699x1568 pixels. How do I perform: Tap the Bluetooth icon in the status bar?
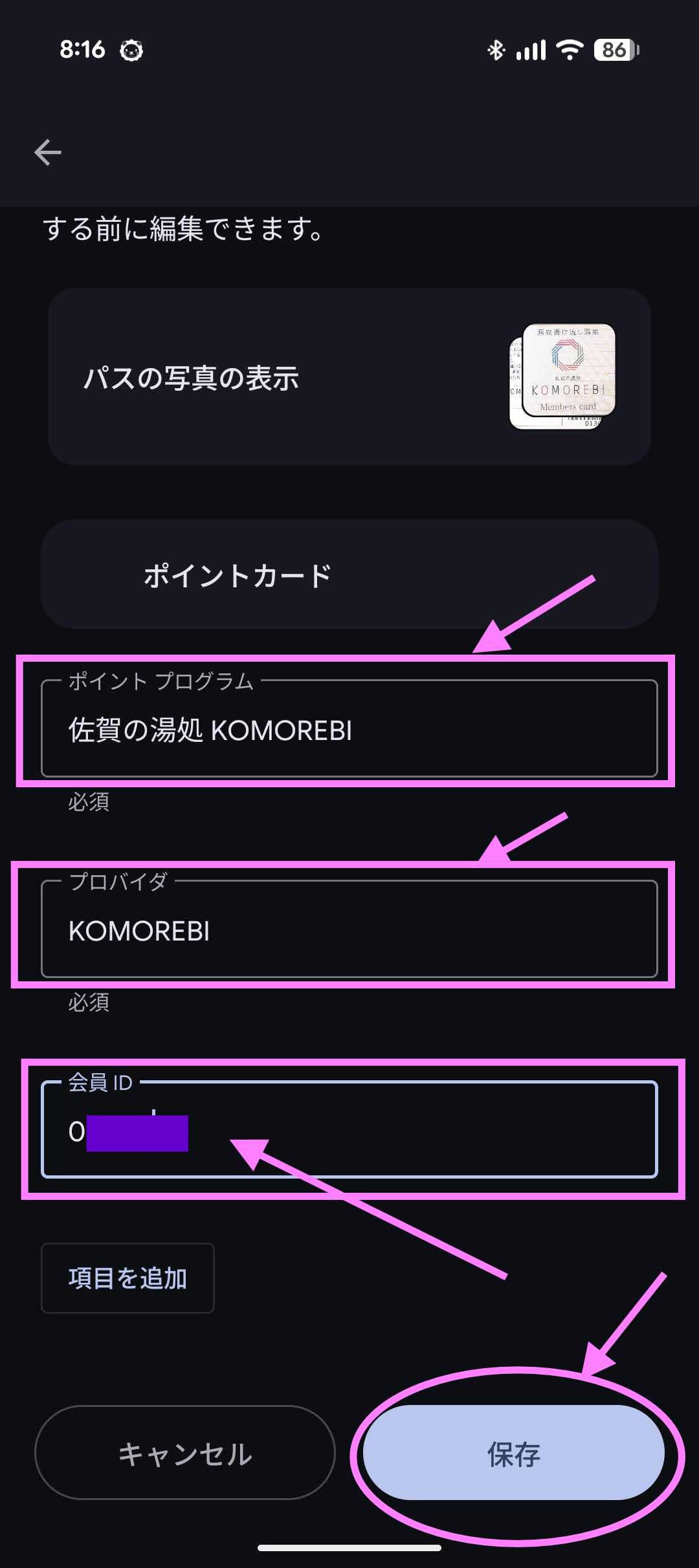[495, 49]
